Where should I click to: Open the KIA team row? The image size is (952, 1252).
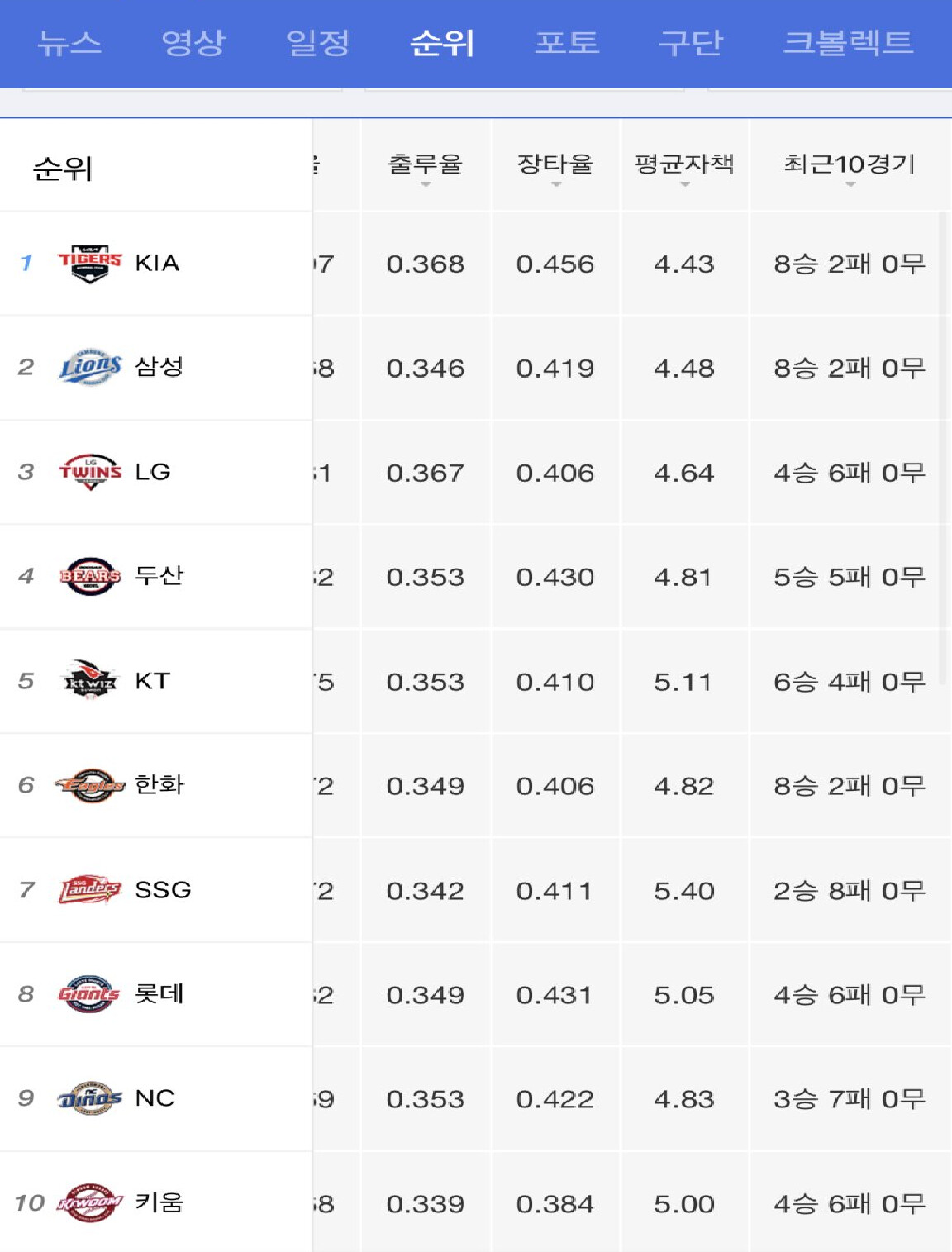pos(156,263)
